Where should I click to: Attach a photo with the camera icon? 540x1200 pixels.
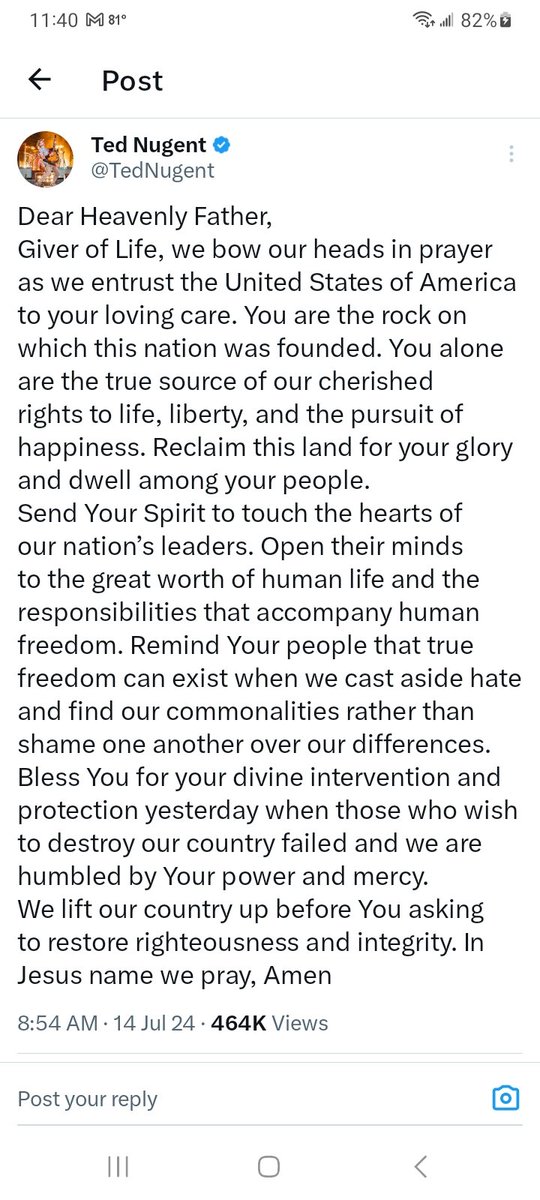point(507,1099)
